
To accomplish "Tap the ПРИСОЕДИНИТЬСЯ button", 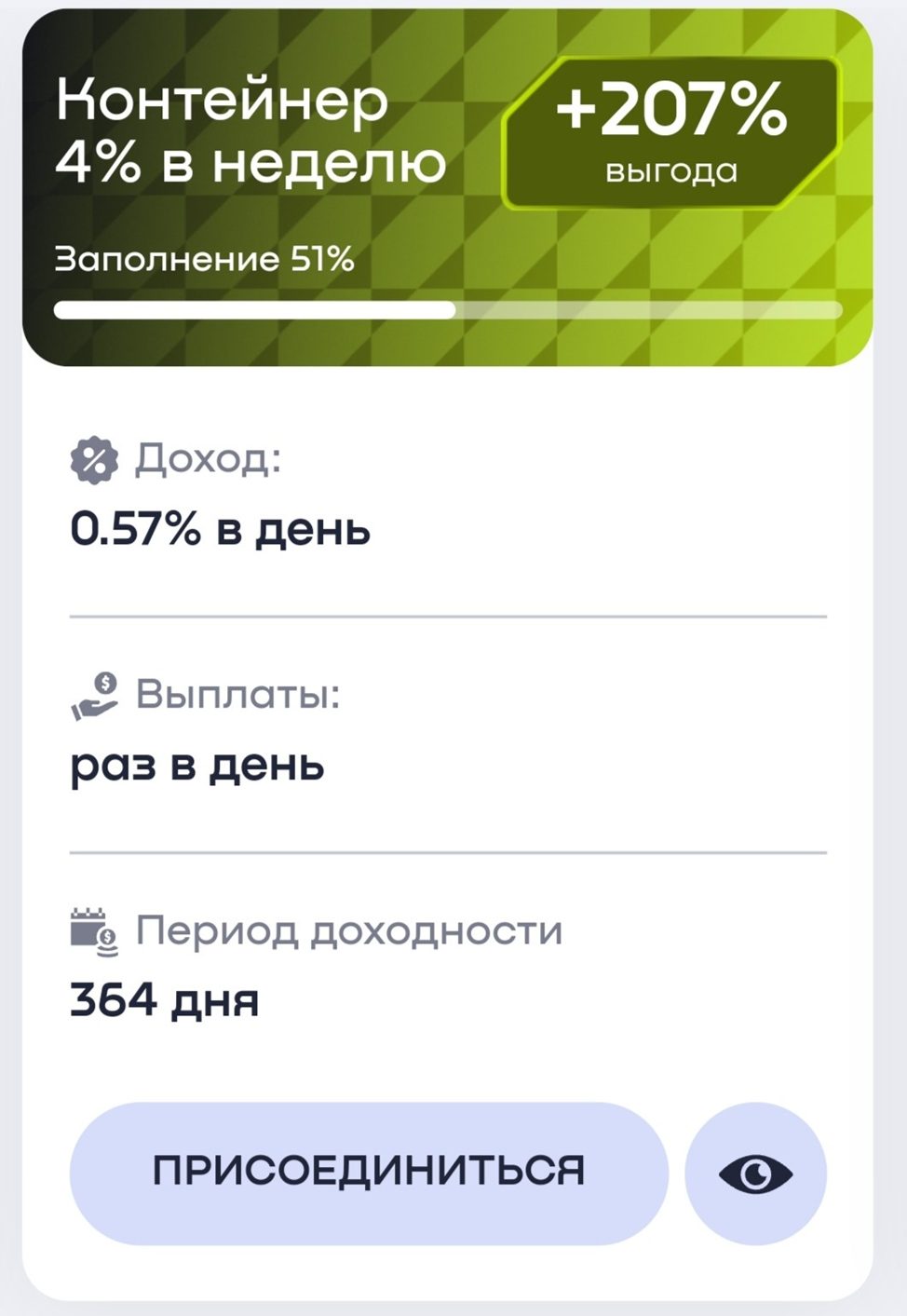I will point(369,1172).
